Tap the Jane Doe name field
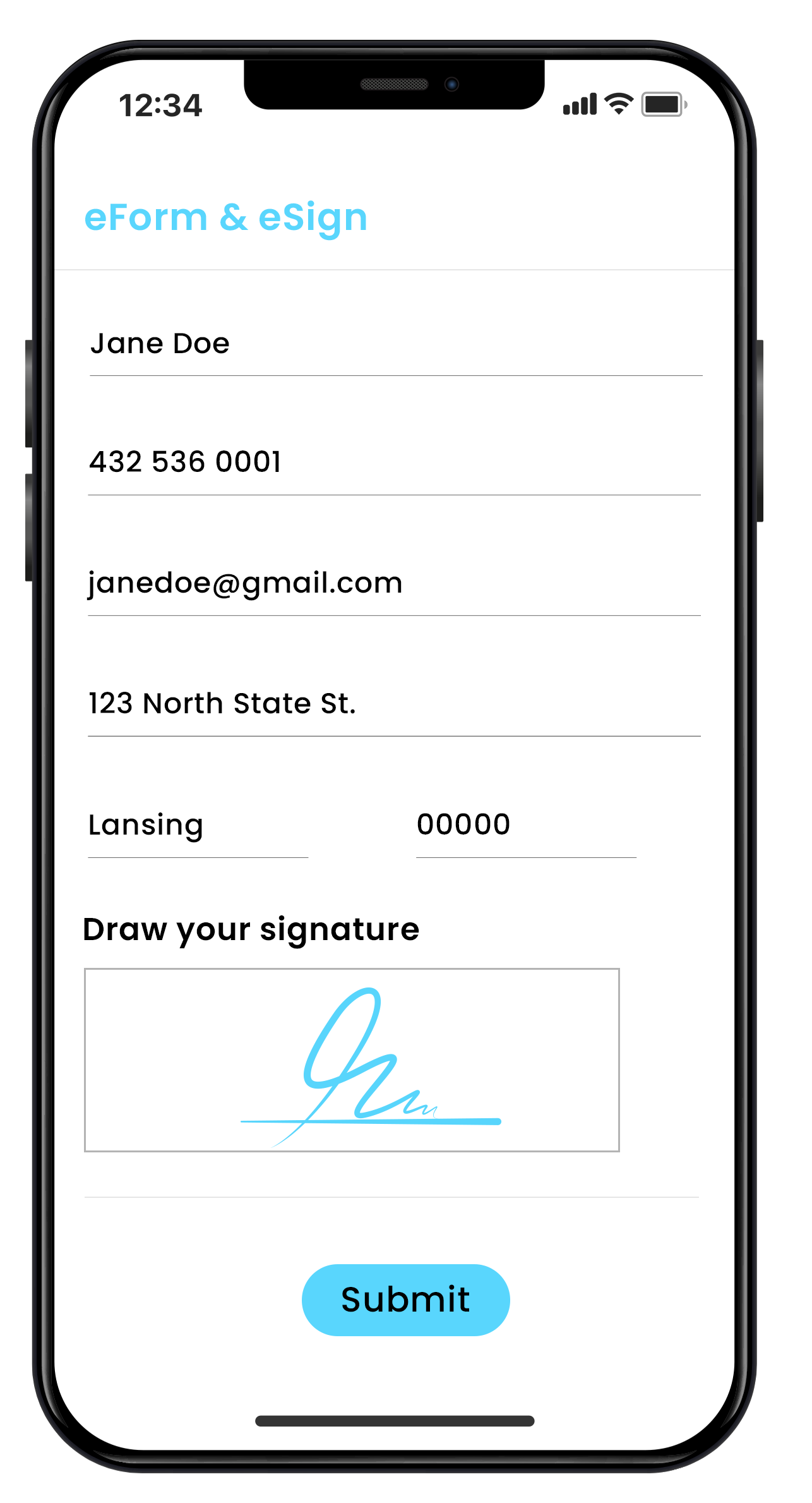This screenshot has height=1503, width=812. 395,344
